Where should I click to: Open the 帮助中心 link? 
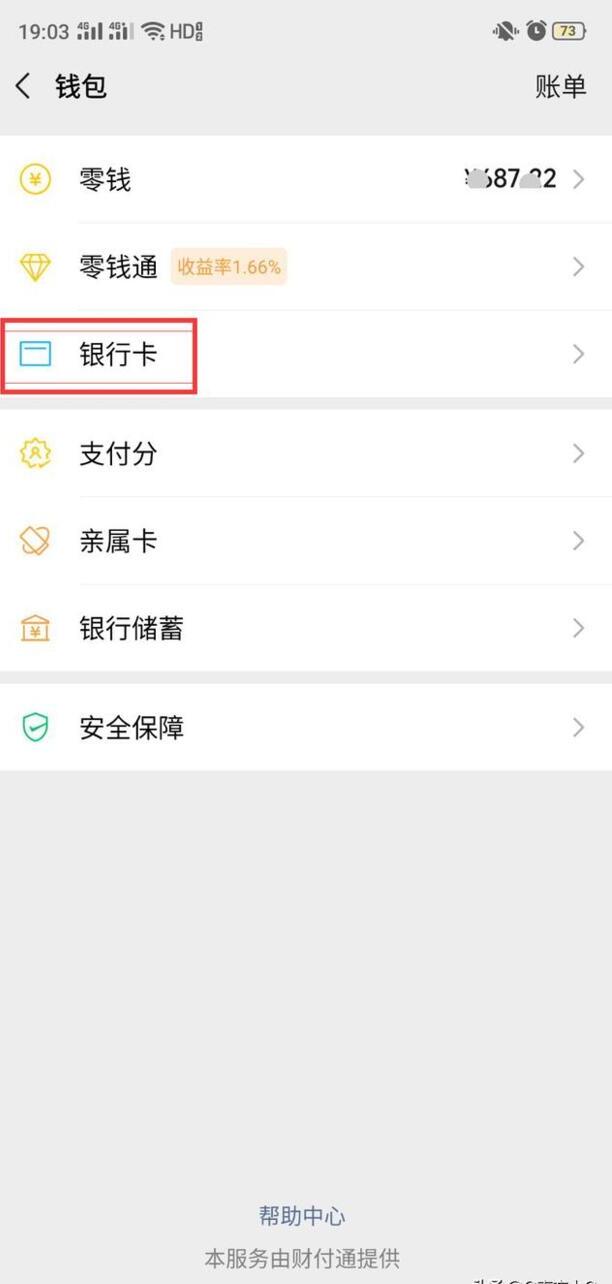pyautogui.click(x=302, y=1216)
